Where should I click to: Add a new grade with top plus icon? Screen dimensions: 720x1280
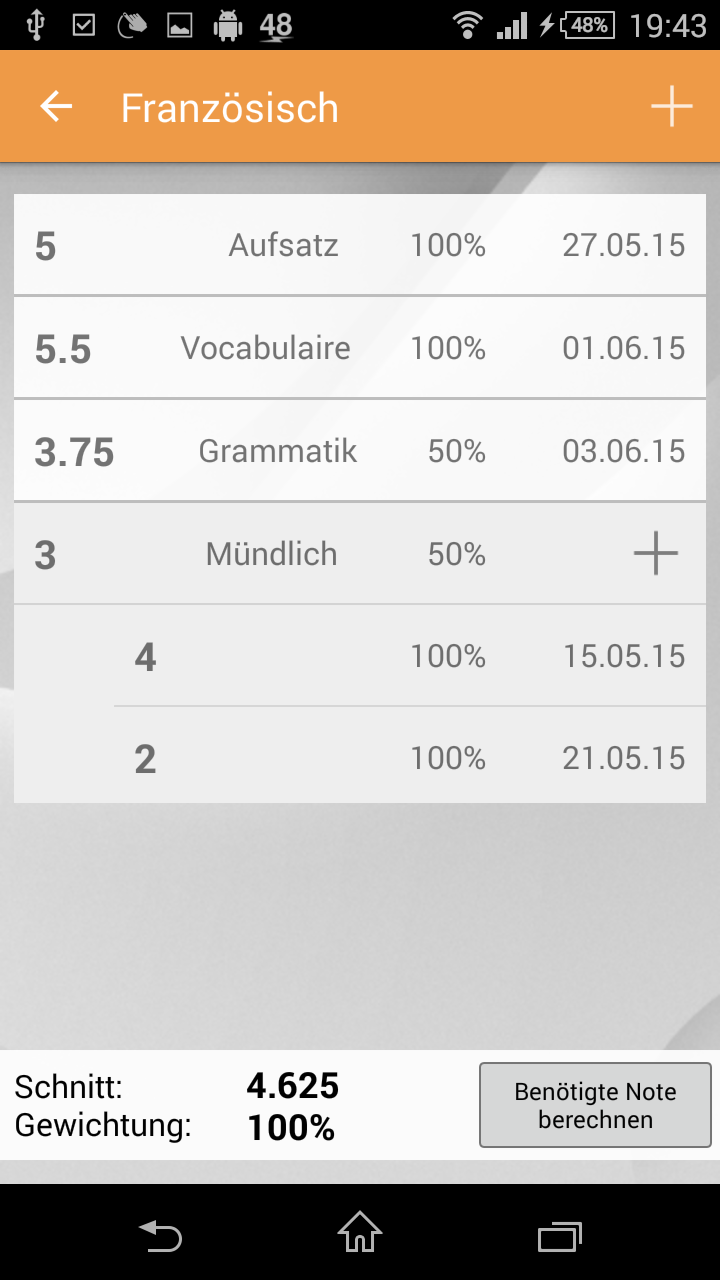coord(671,107)
